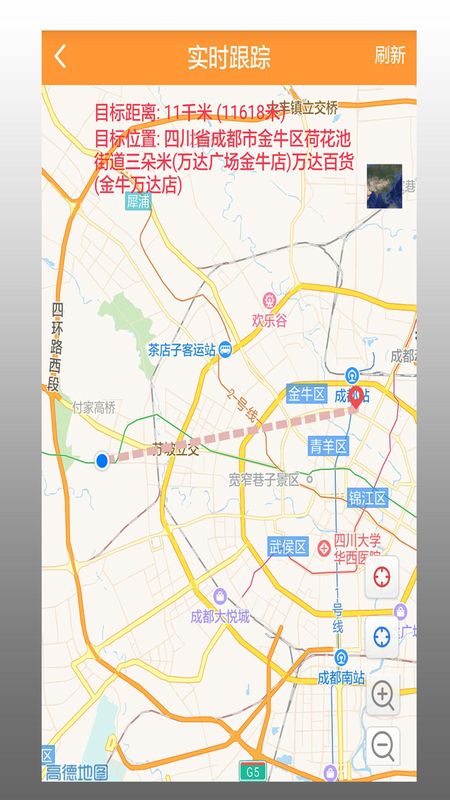The image size is (450, 800).
Task: Tap the red target pin on map
Action: coord(356,398)
